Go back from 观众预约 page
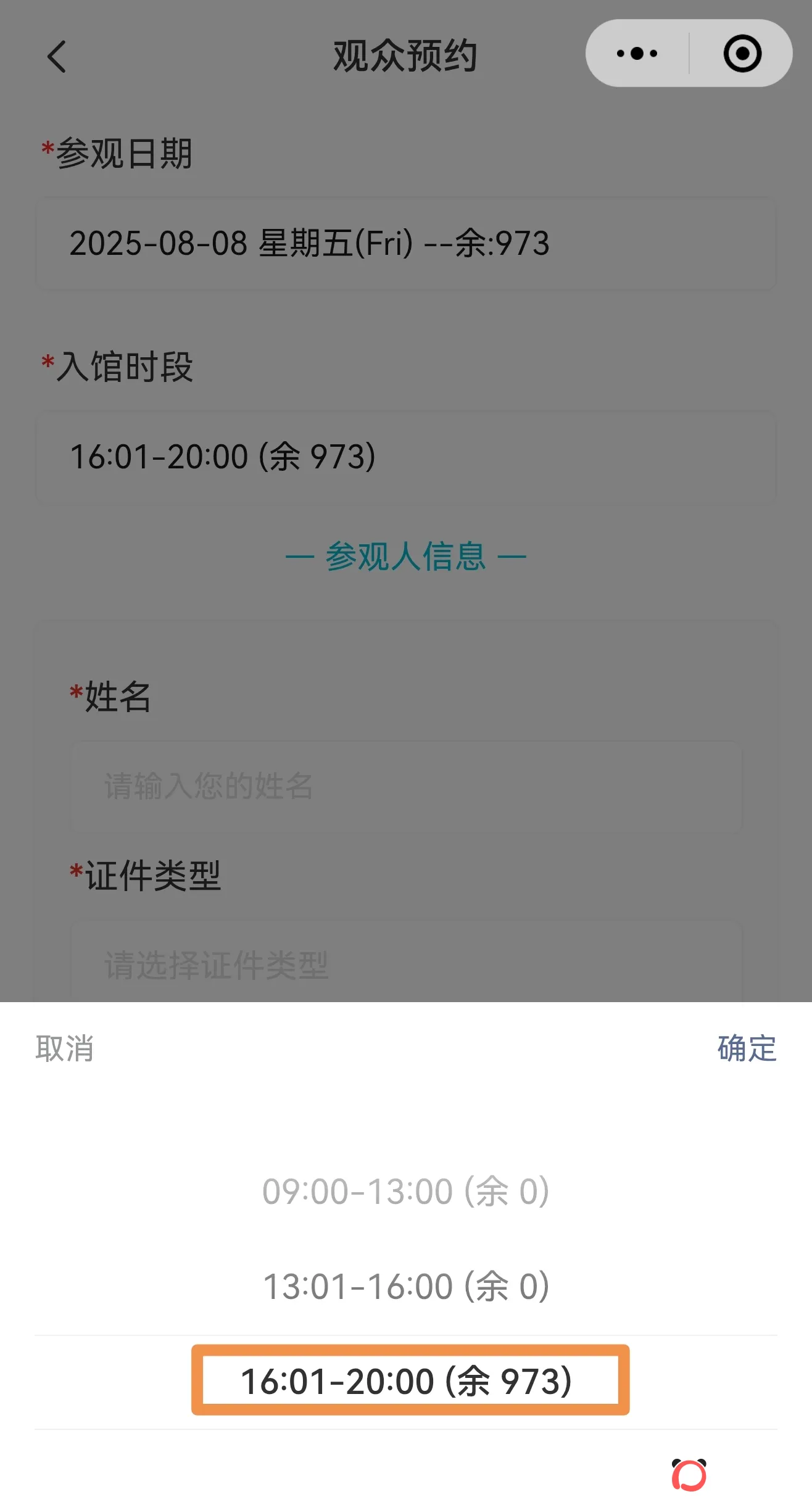This screenshot has width=812, height=1510. [57, 57]
